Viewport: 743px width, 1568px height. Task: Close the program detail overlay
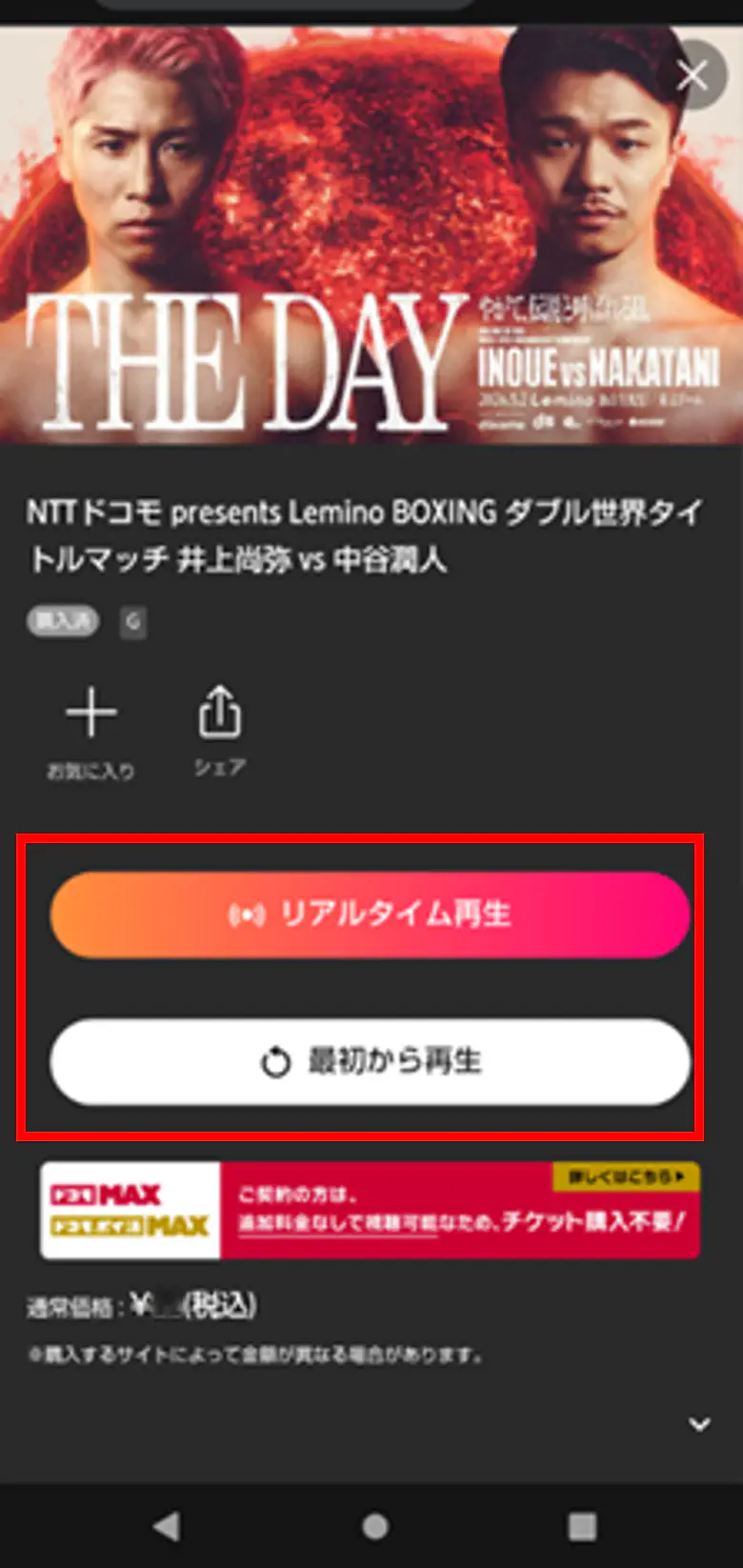tap(693, 74)
